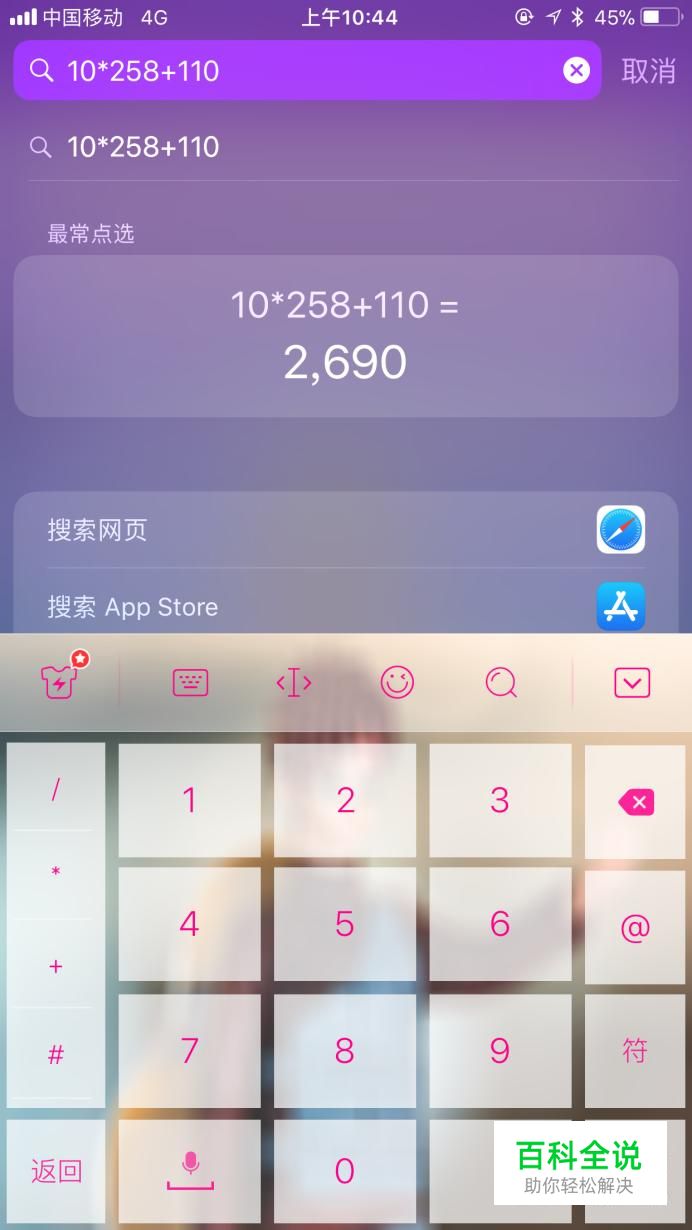Open the calculation result 2,690 card

pyautogui.click(x=345, y=335)
